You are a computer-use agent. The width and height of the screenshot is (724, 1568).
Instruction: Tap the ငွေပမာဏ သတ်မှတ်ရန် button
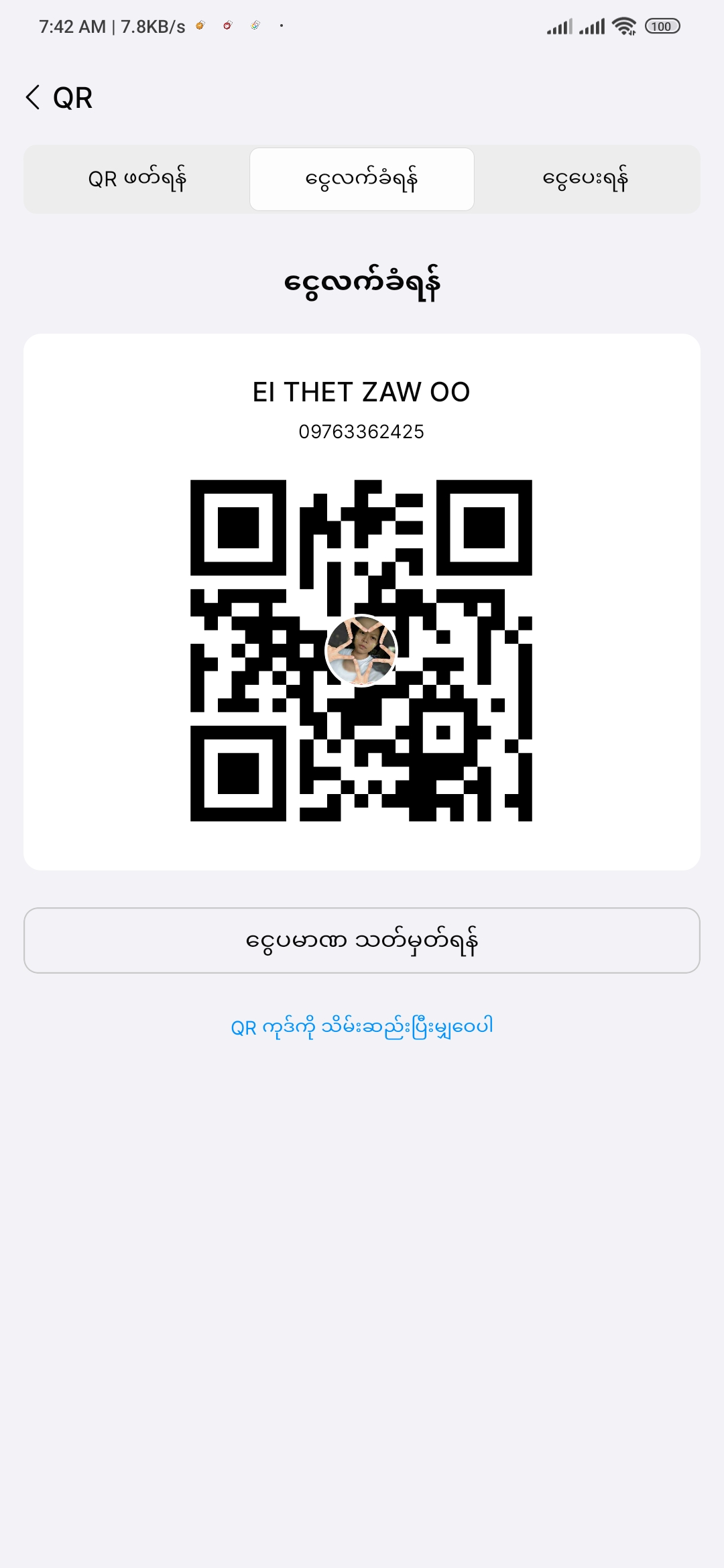click(362, 940)
